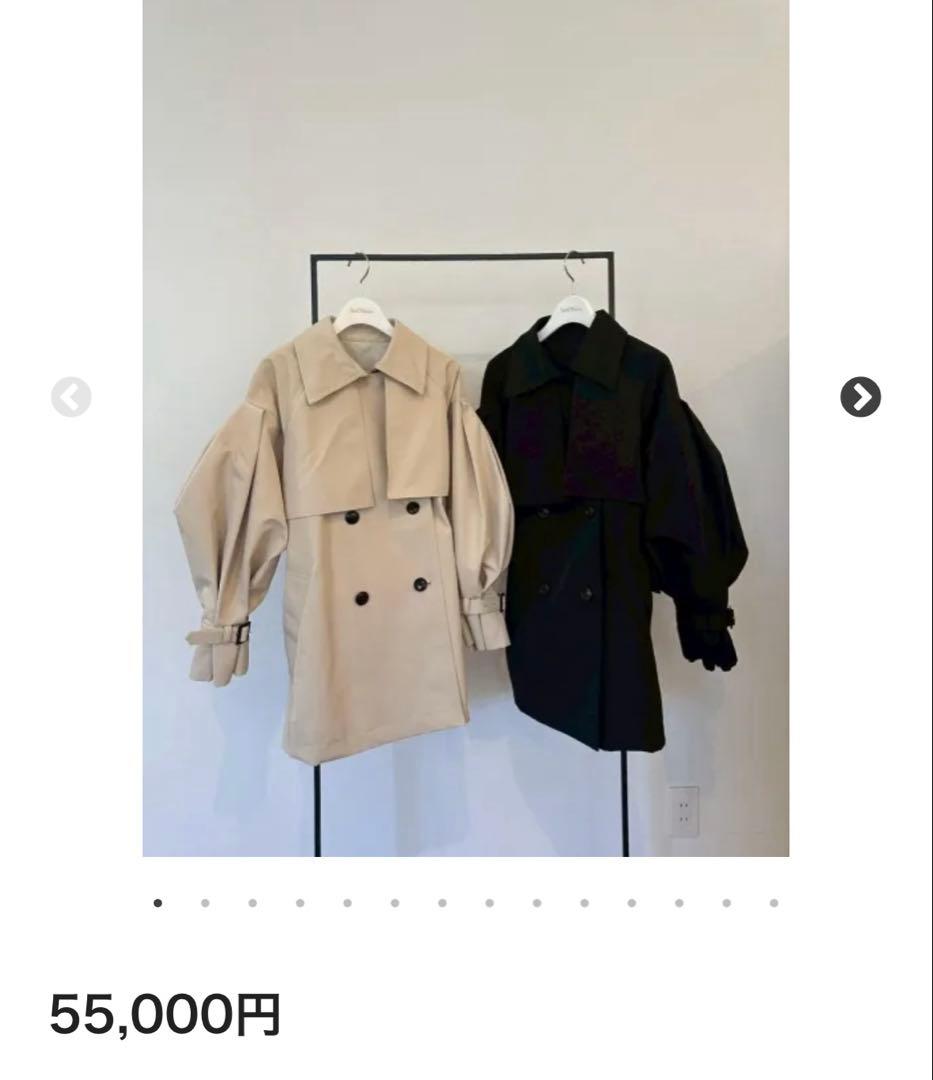Go to the previous product photo
This screenshot has width=933, height=1080.
71,397
